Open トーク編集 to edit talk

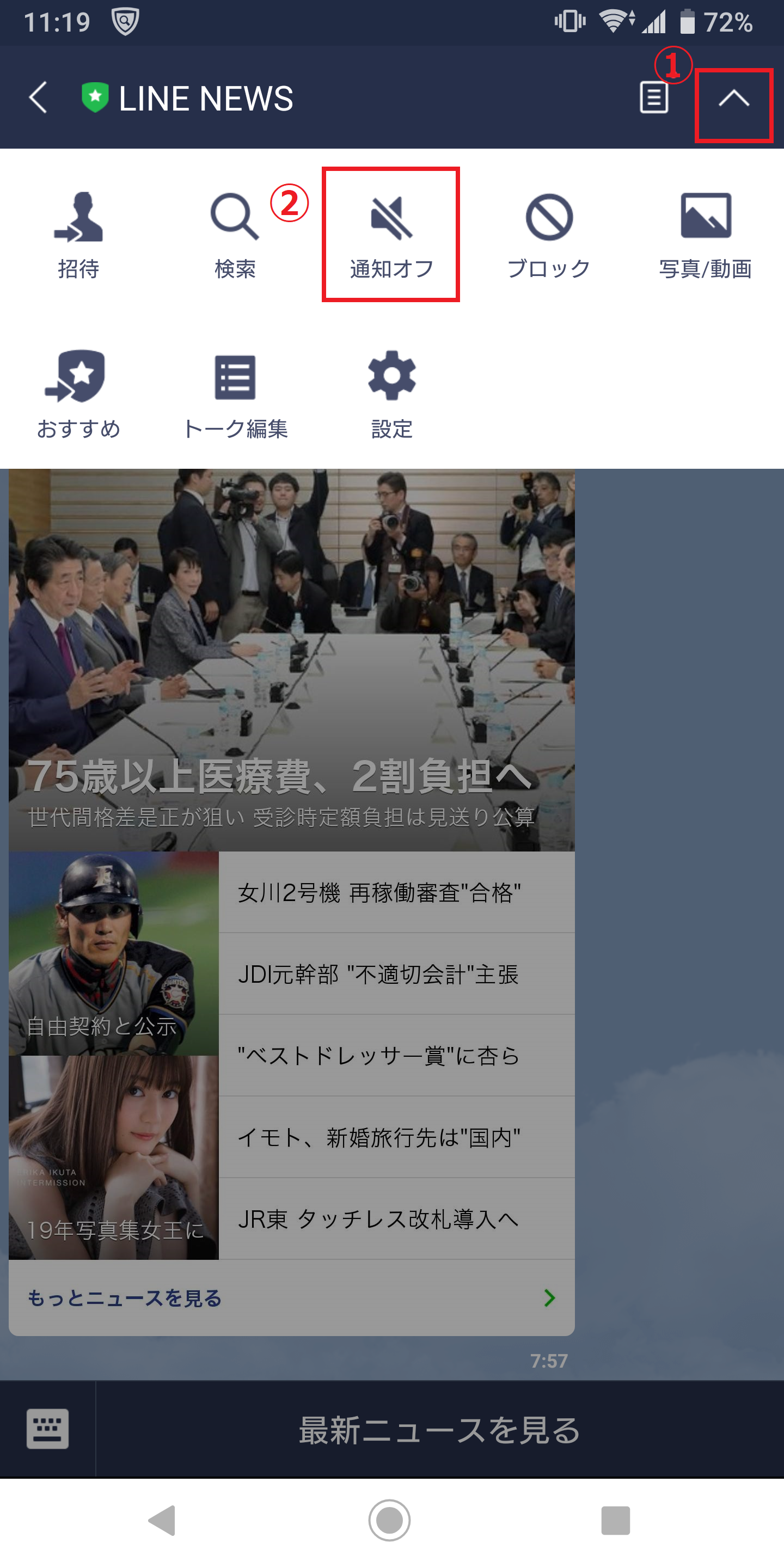[x=235, y=394]
